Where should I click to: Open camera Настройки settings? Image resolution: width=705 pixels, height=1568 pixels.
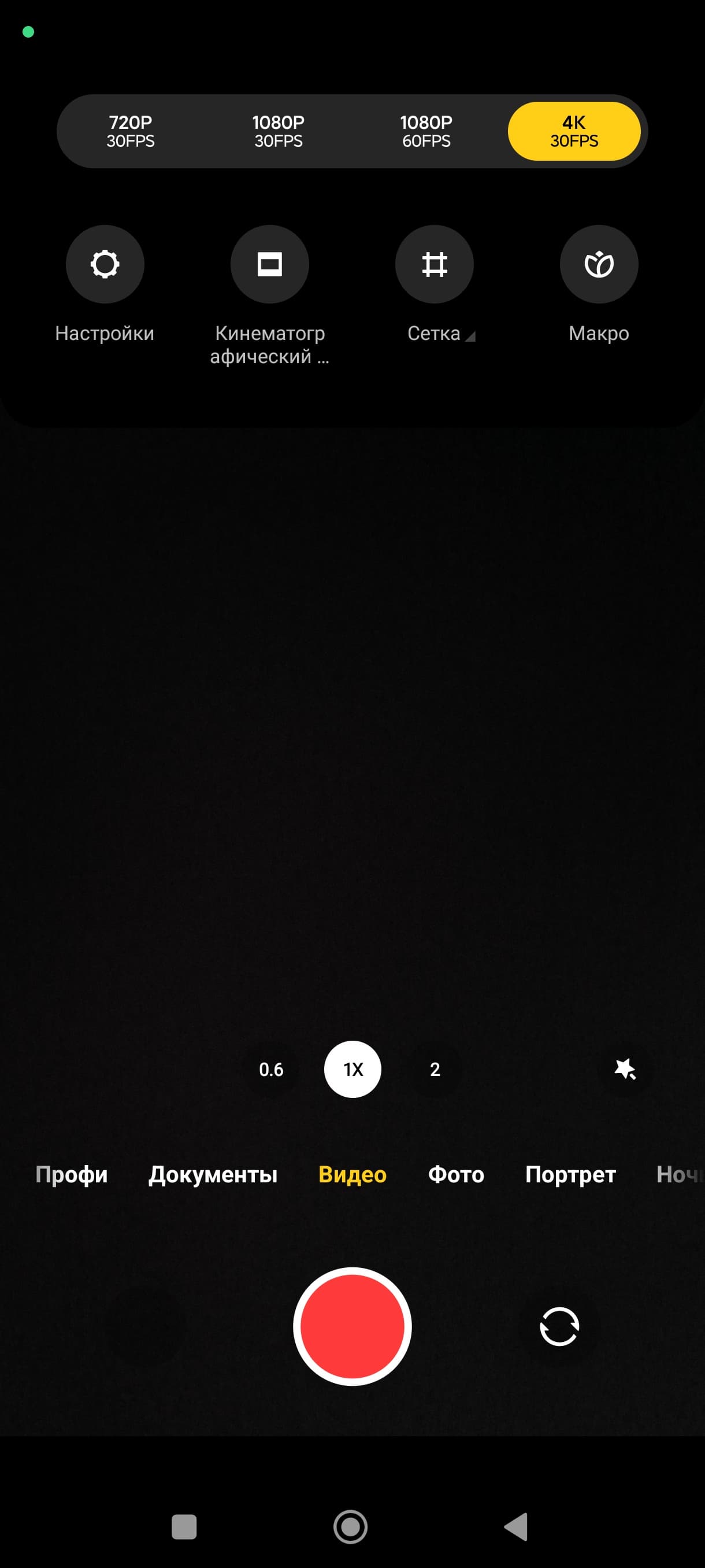click(105, 264)
